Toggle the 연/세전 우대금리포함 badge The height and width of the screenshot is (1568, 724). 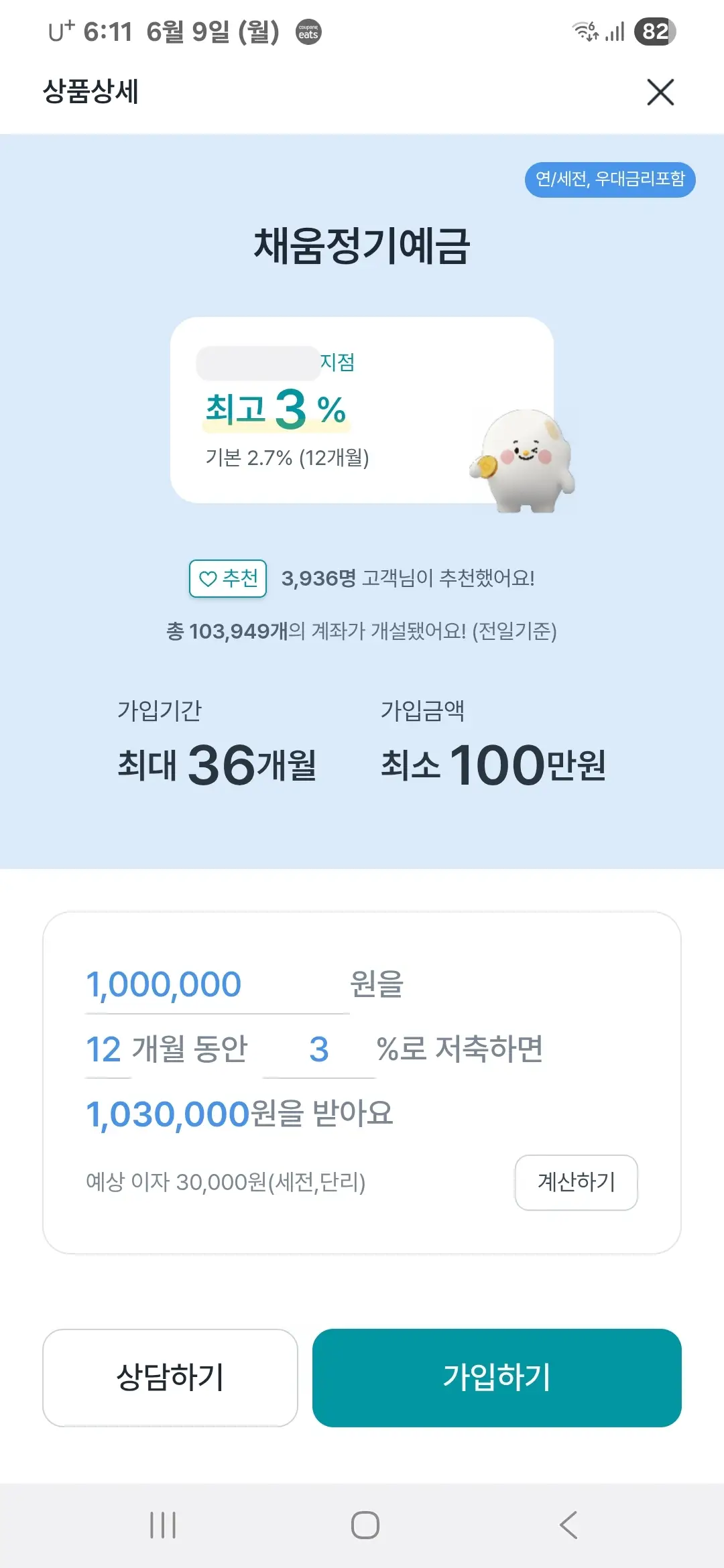pyautogui.click(x=610, y=179)
